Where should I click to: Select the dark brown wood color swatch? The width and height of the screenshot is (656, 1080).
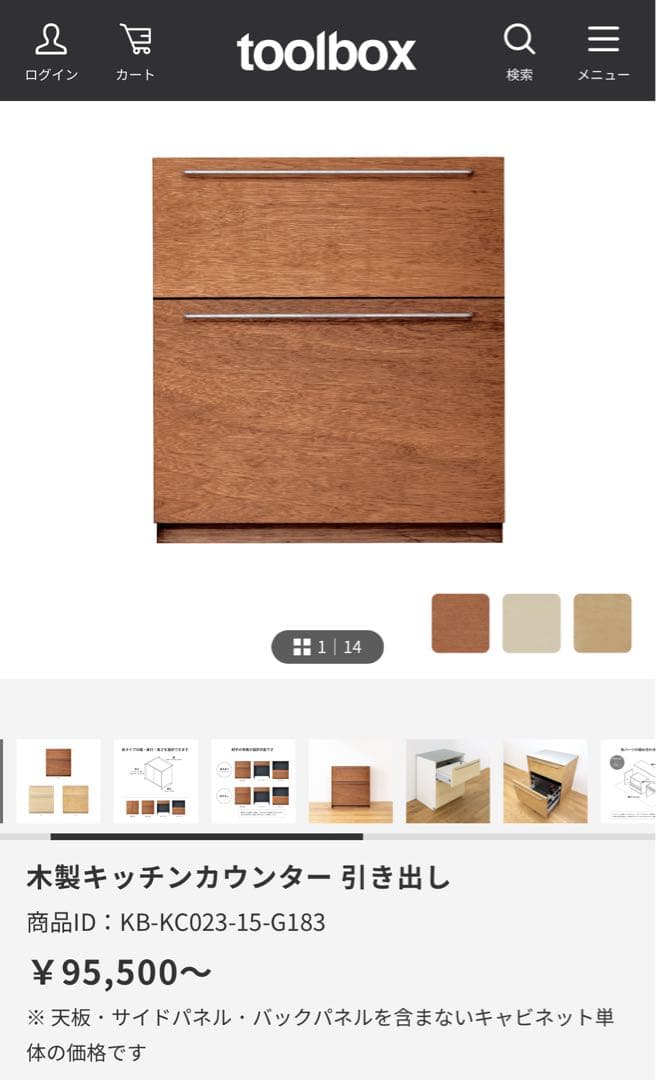[x=460, y=623]
